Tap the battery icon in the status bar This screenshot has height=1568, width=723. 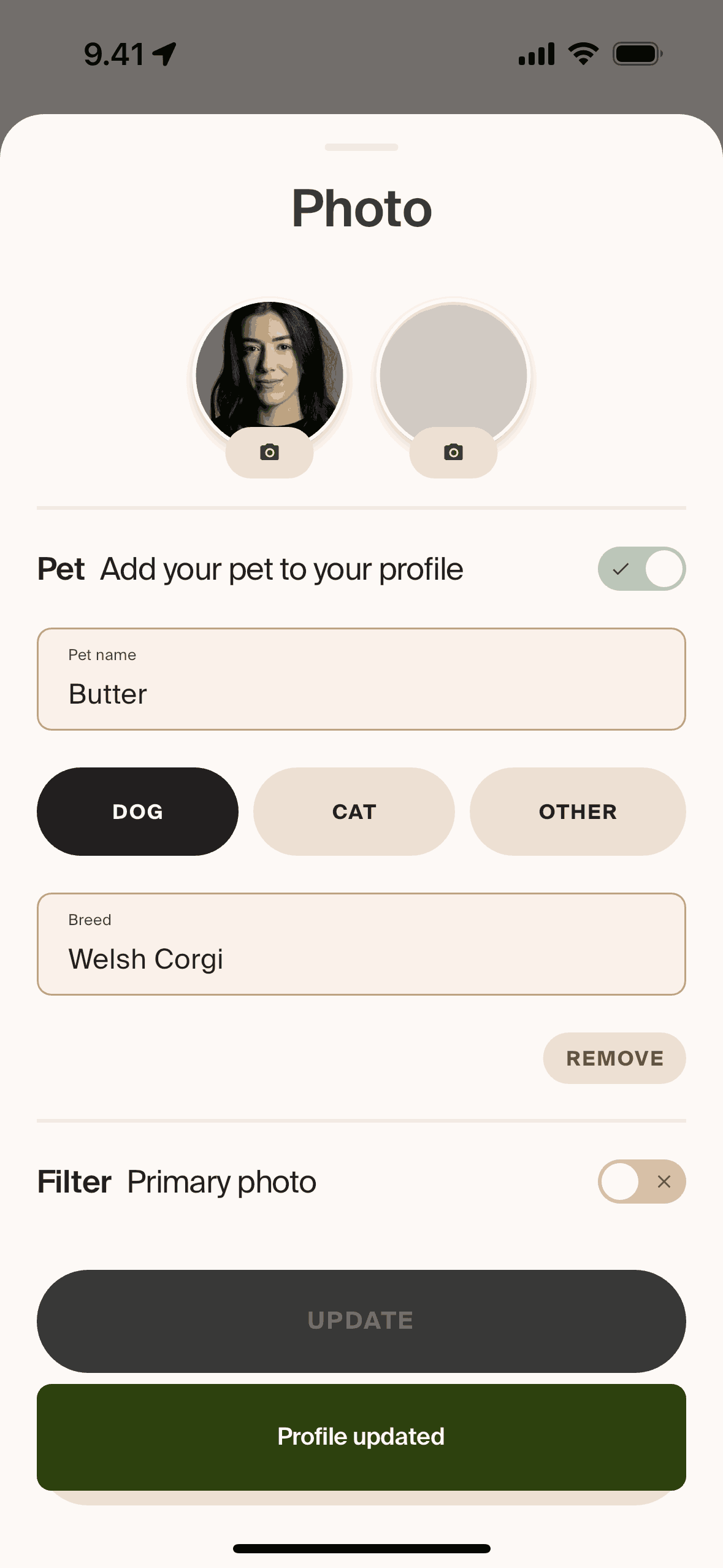tap(637, 54)
